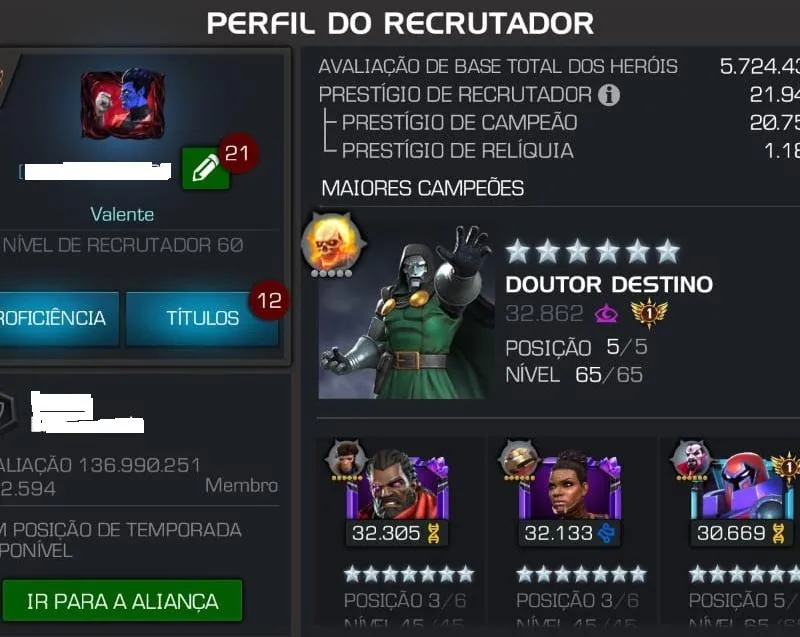Image resolution: width=800 pixels, height=637 pixels.
Task: Open the Títulos list
Action: [x=202, y=318]
